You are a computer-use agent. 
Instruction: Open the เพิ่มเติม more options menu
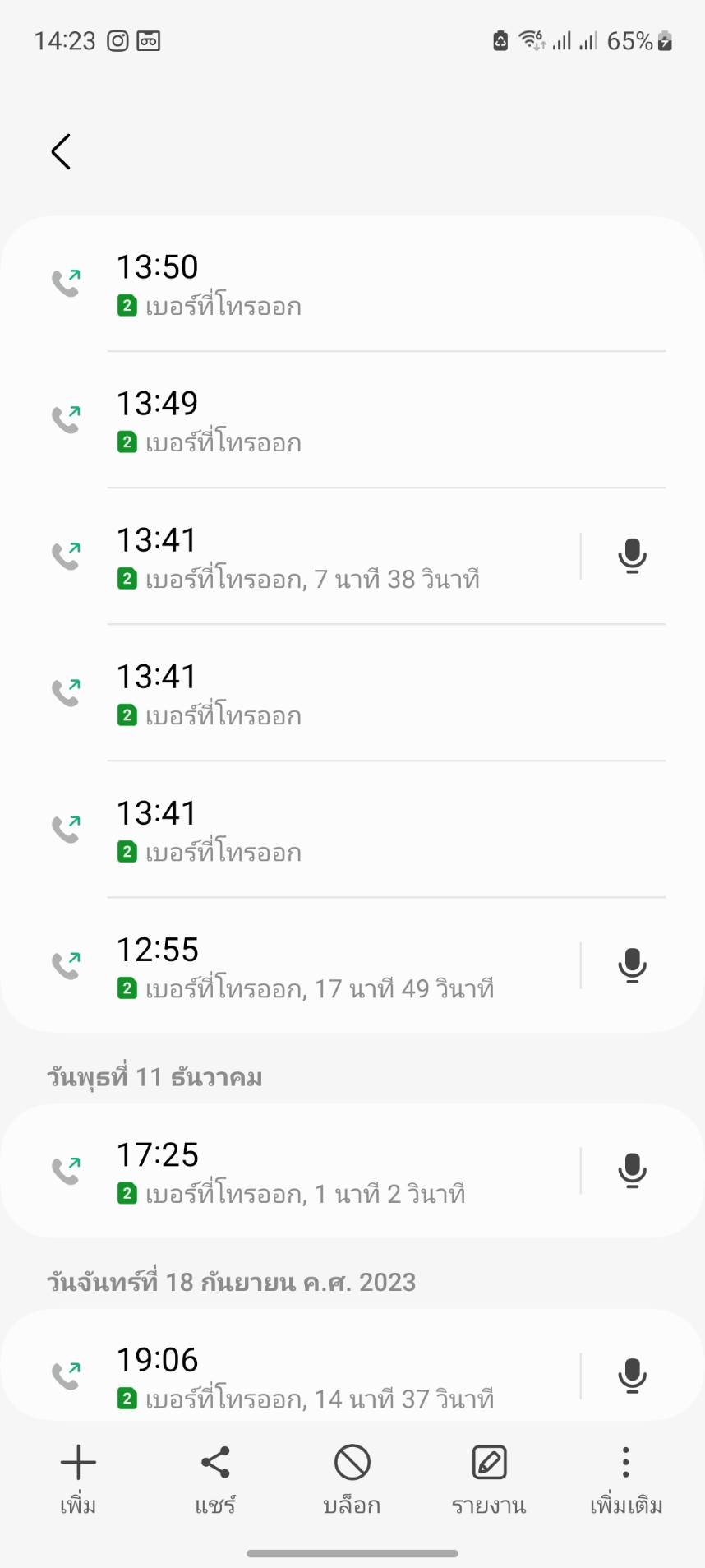click(x=626, y=1480)
